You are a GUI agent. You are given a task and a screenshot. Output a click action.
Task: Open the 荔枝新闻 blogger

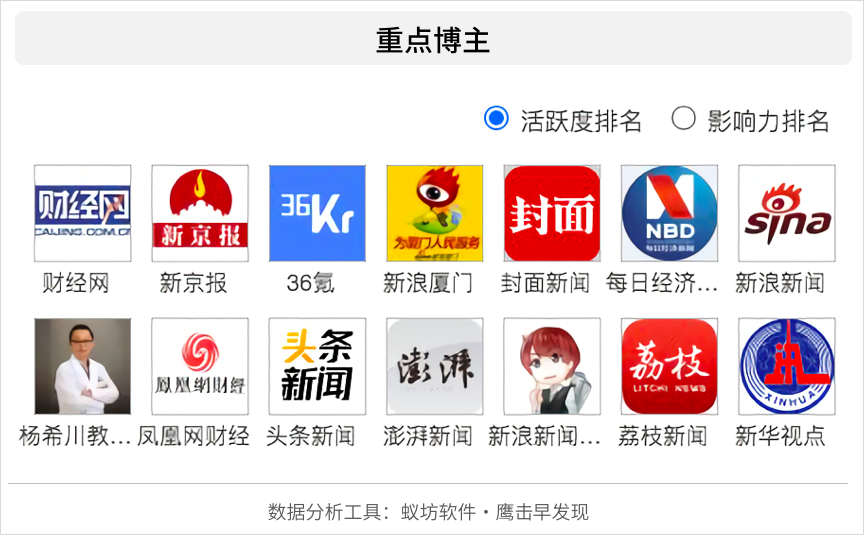[x=669, y=366]
